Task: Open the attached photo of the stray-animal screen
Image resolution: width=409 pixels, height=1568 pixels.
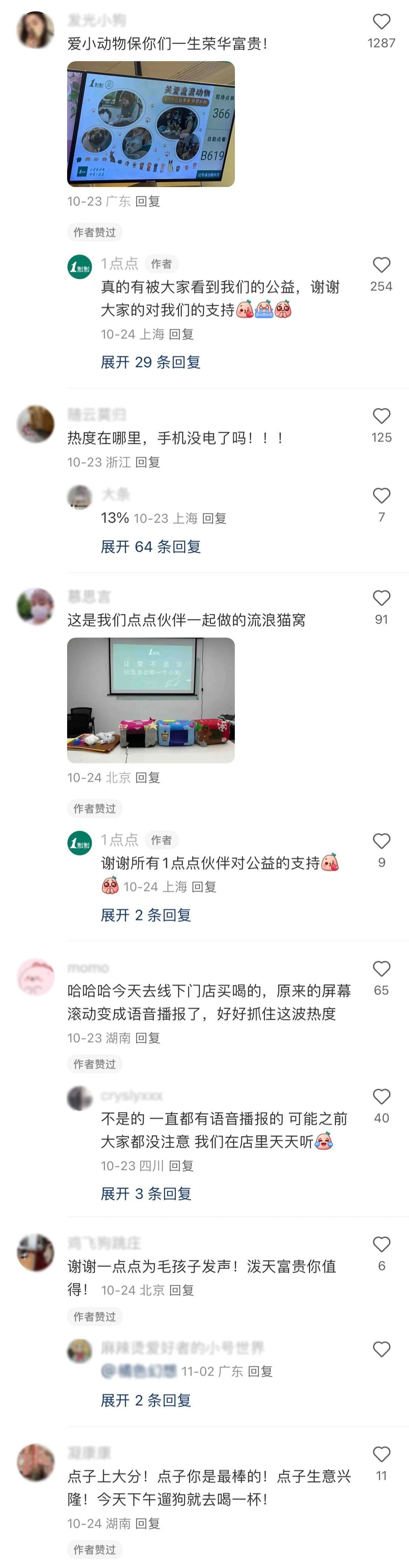Action: (x=150, y=124)
